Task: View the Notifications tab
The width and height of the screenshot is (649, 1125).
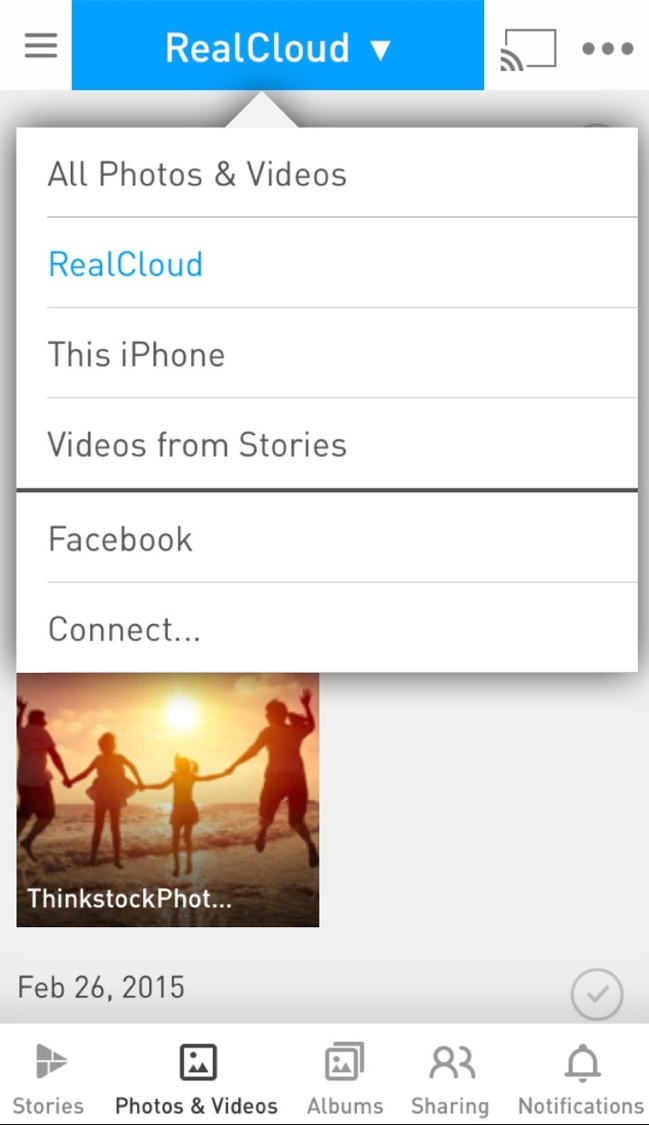Action: click(x=581, y=1078)
